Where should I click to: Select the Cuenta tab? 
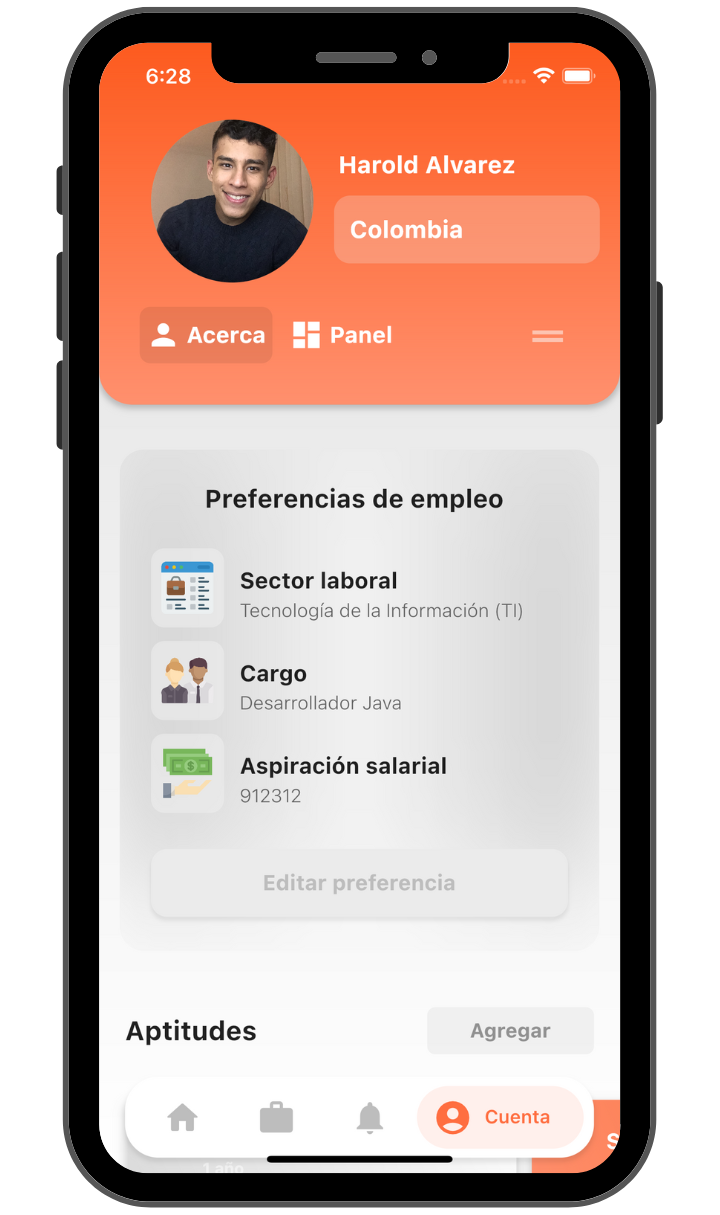click(500, 1117)
